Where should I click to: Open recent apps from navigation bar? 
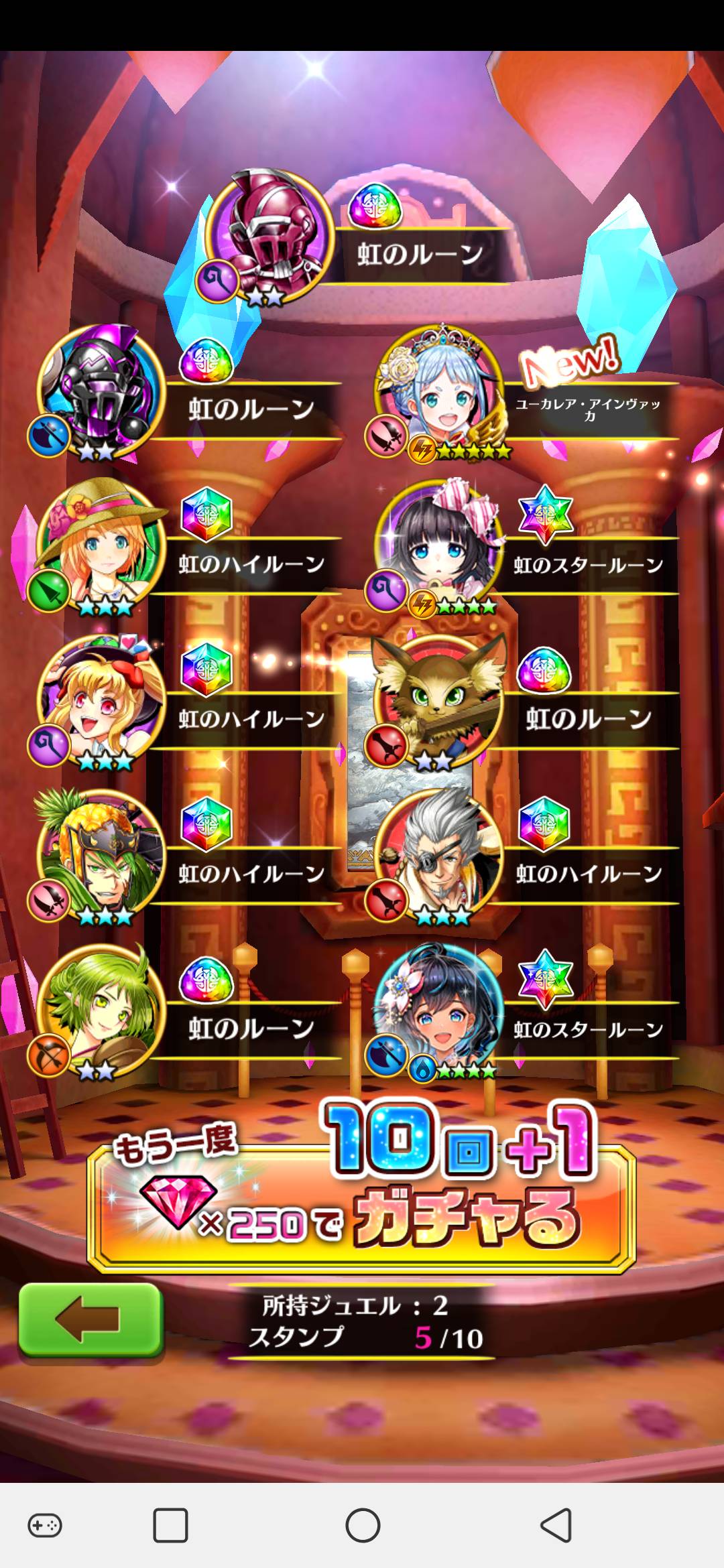tap(170, 1526)
